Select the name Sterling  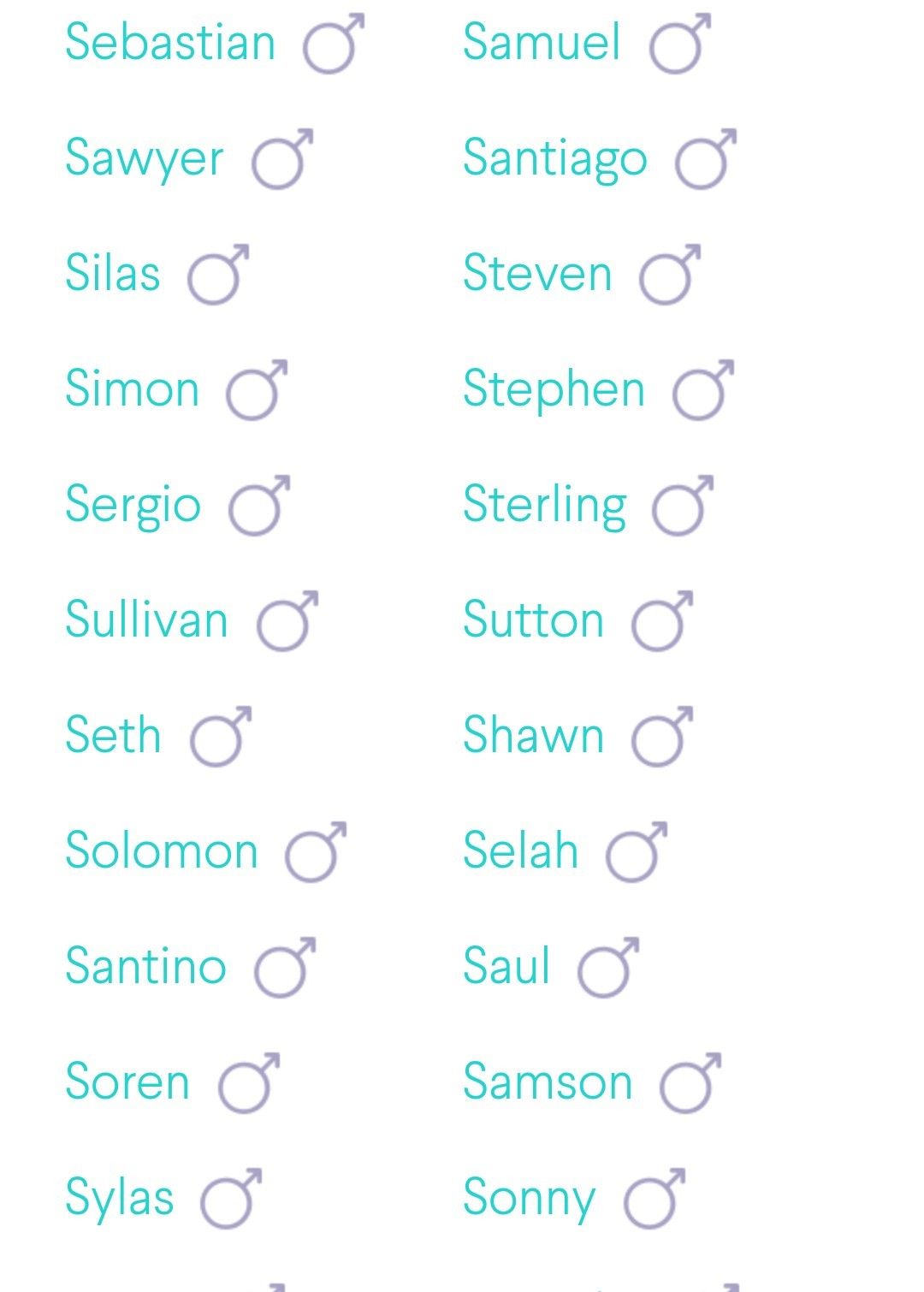(x=545, y=507)
